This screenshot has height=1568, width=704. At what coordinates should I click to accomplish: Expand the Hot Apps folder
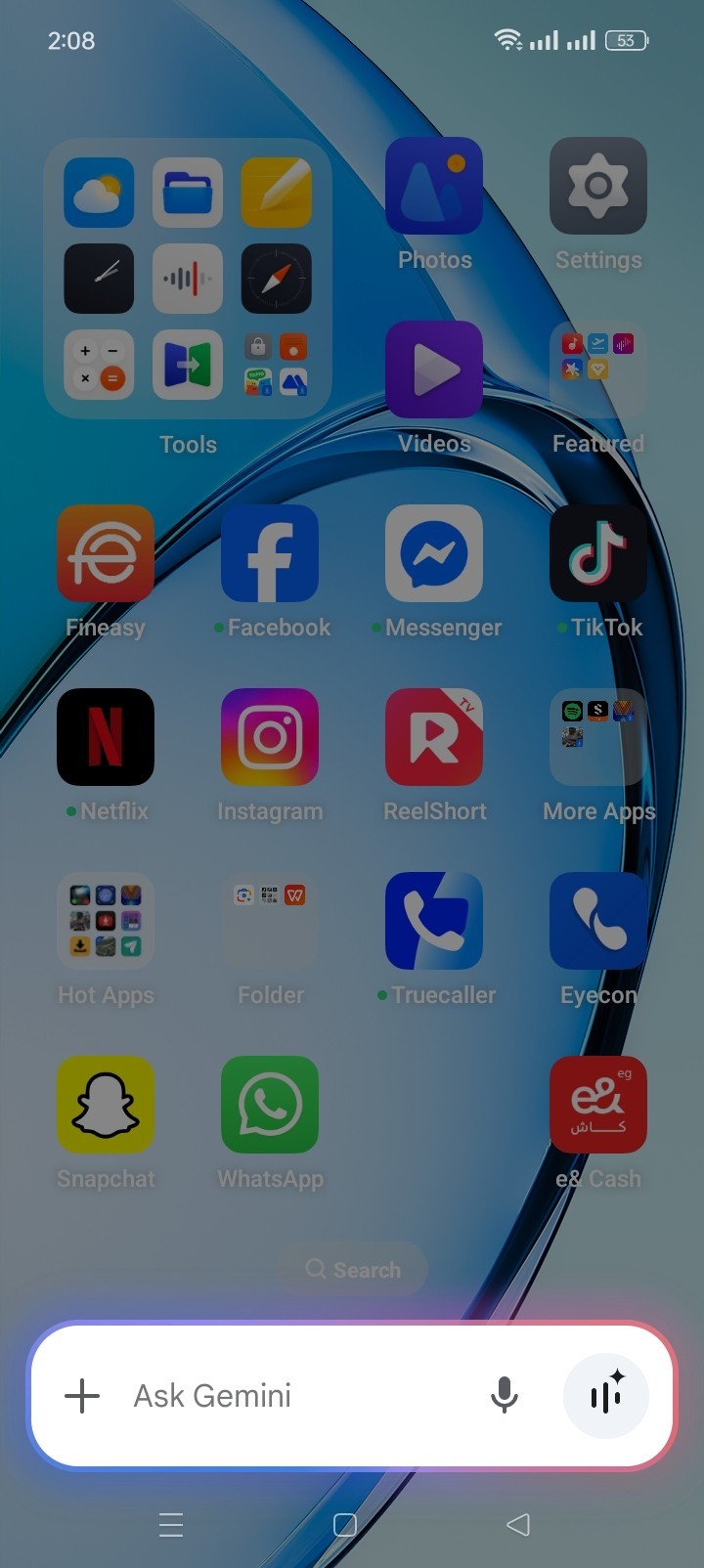106,921
